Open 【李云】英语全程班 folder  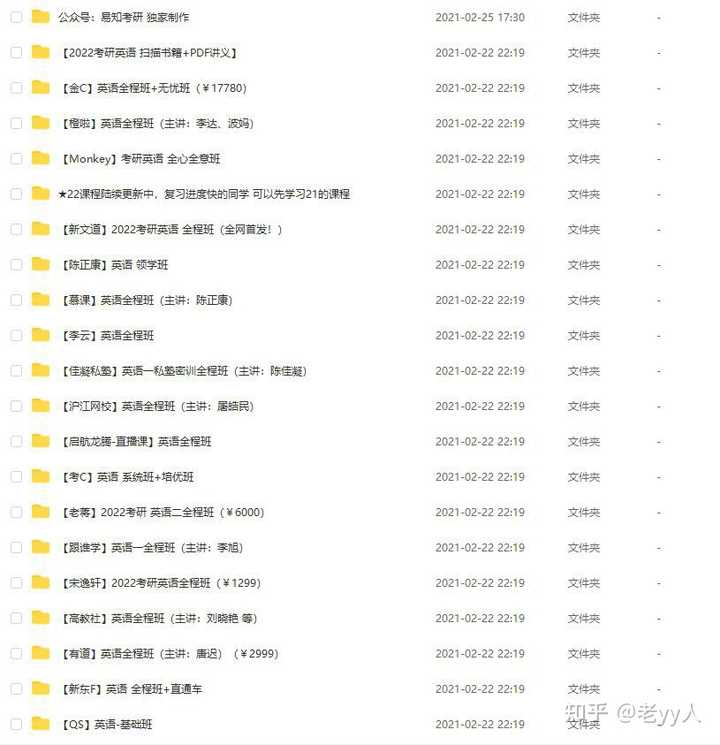(107, 336)
